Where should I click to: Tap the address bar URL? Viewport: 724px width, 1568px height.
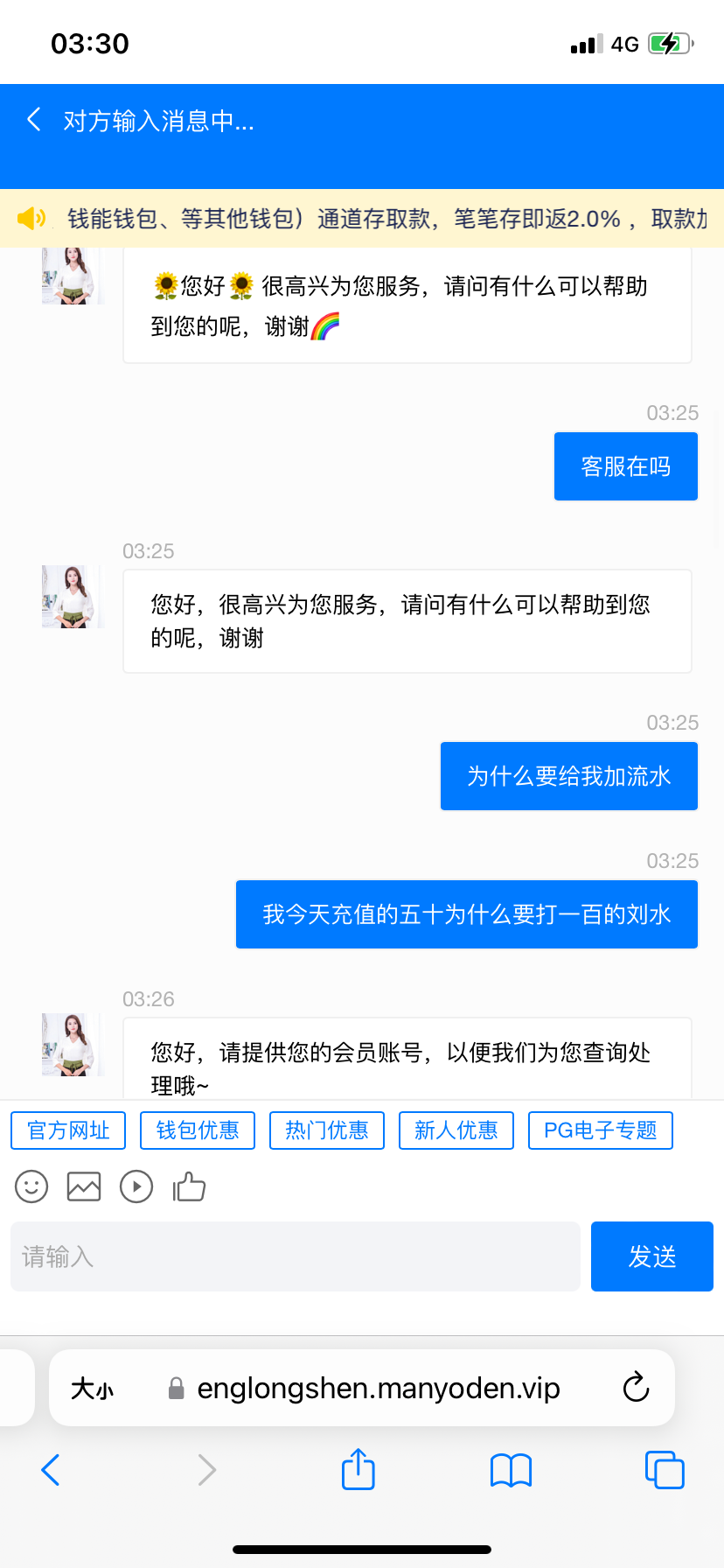(378, 1388)
